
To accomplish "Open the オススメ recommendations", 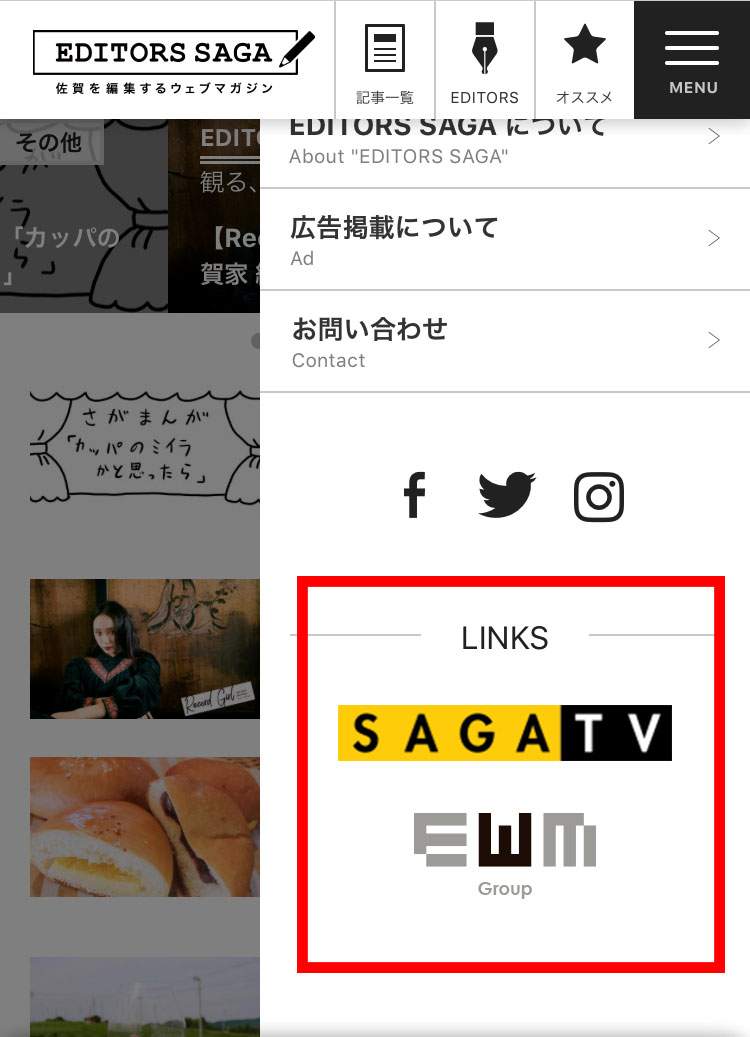I will [x=584, y=60].
